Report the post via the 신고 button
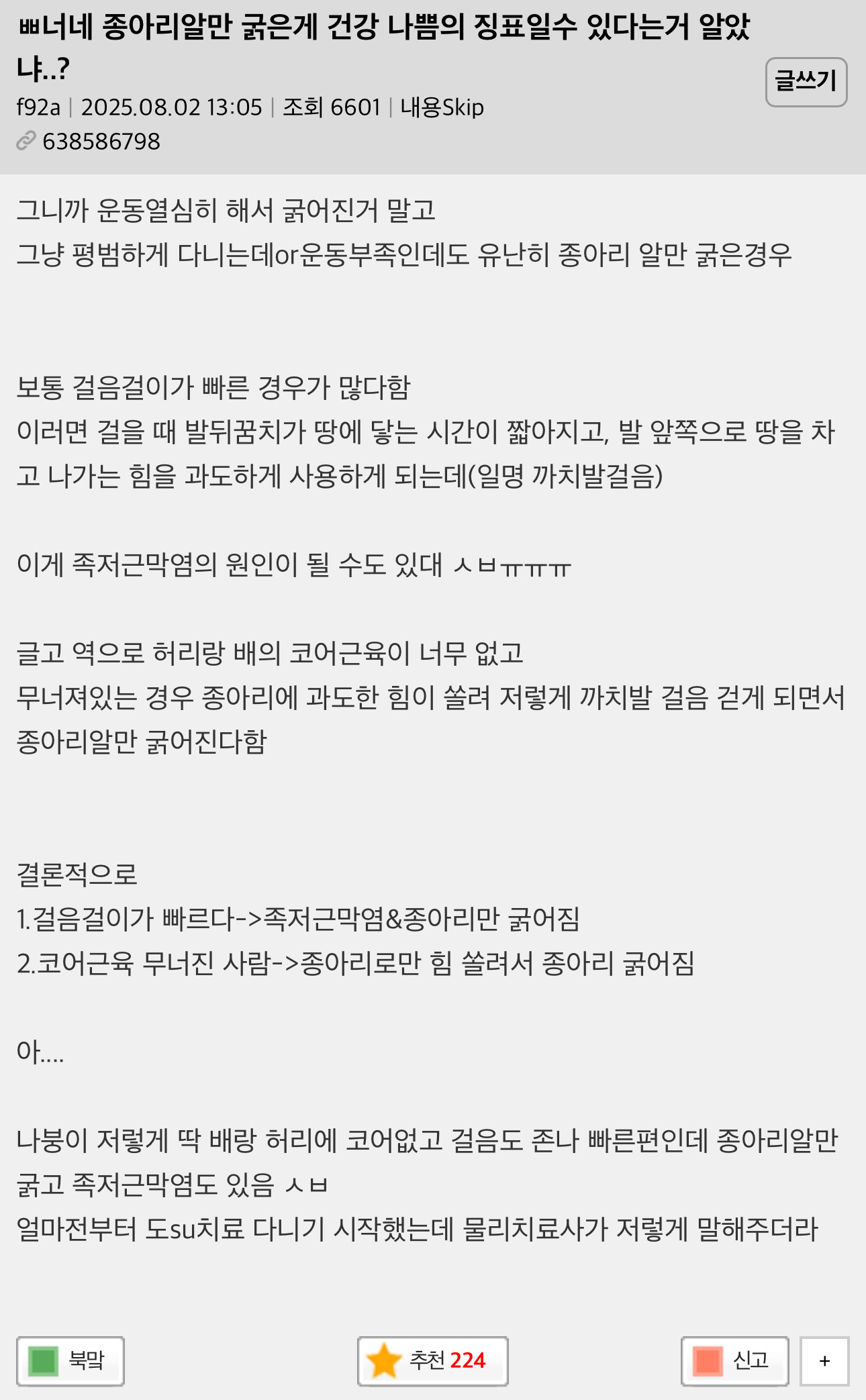 [734, 1361]
